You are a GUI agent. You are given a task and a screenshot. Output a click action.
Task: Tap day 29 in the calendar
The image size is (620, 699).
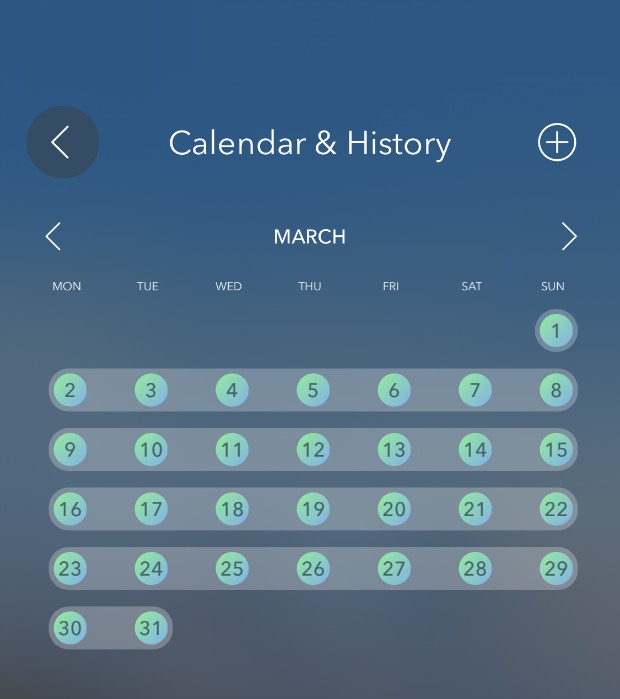(x=556, y=568)
